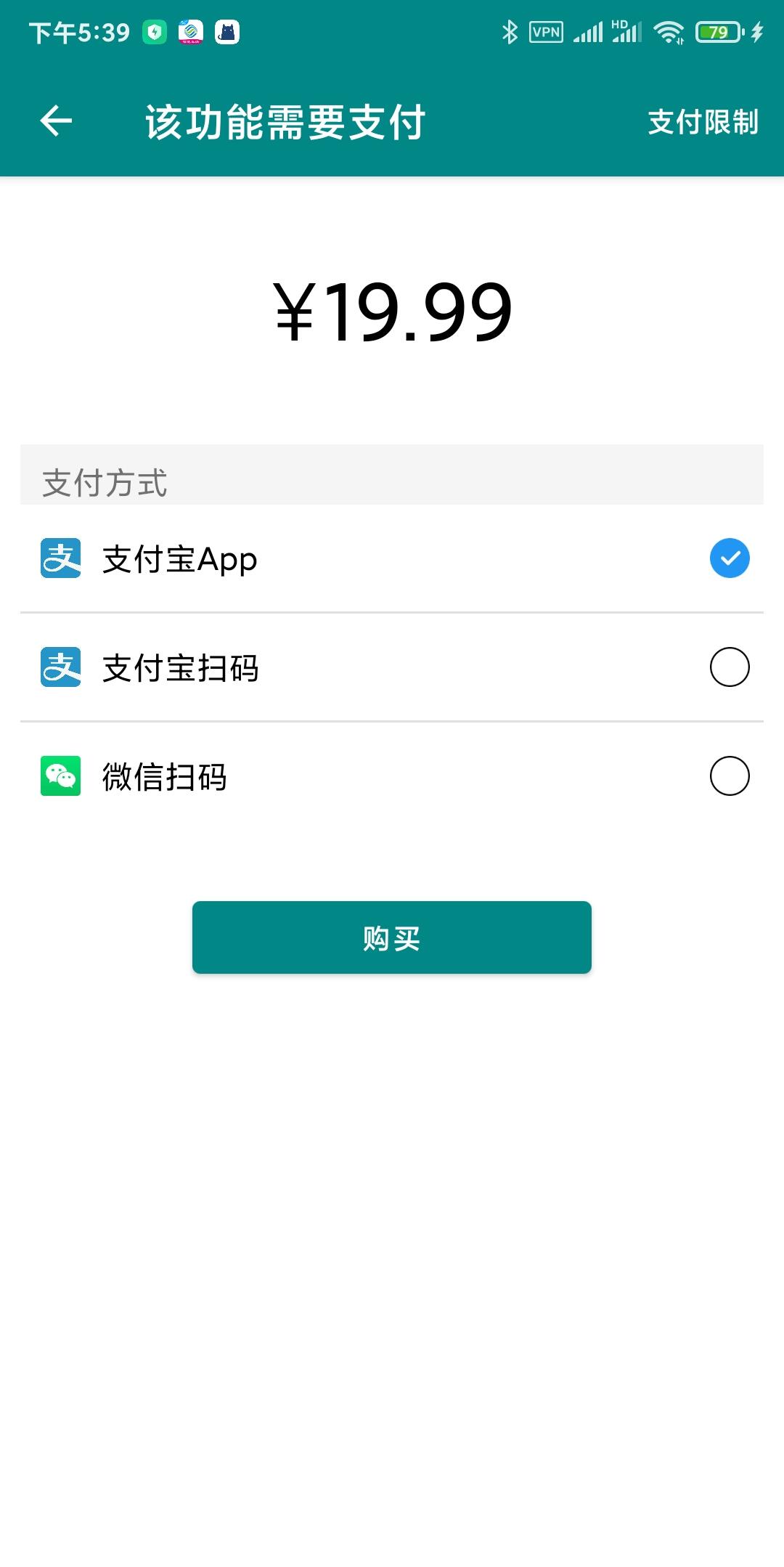Select 微信扫码 payment option
784x1567 pixels.
point(729,776)
